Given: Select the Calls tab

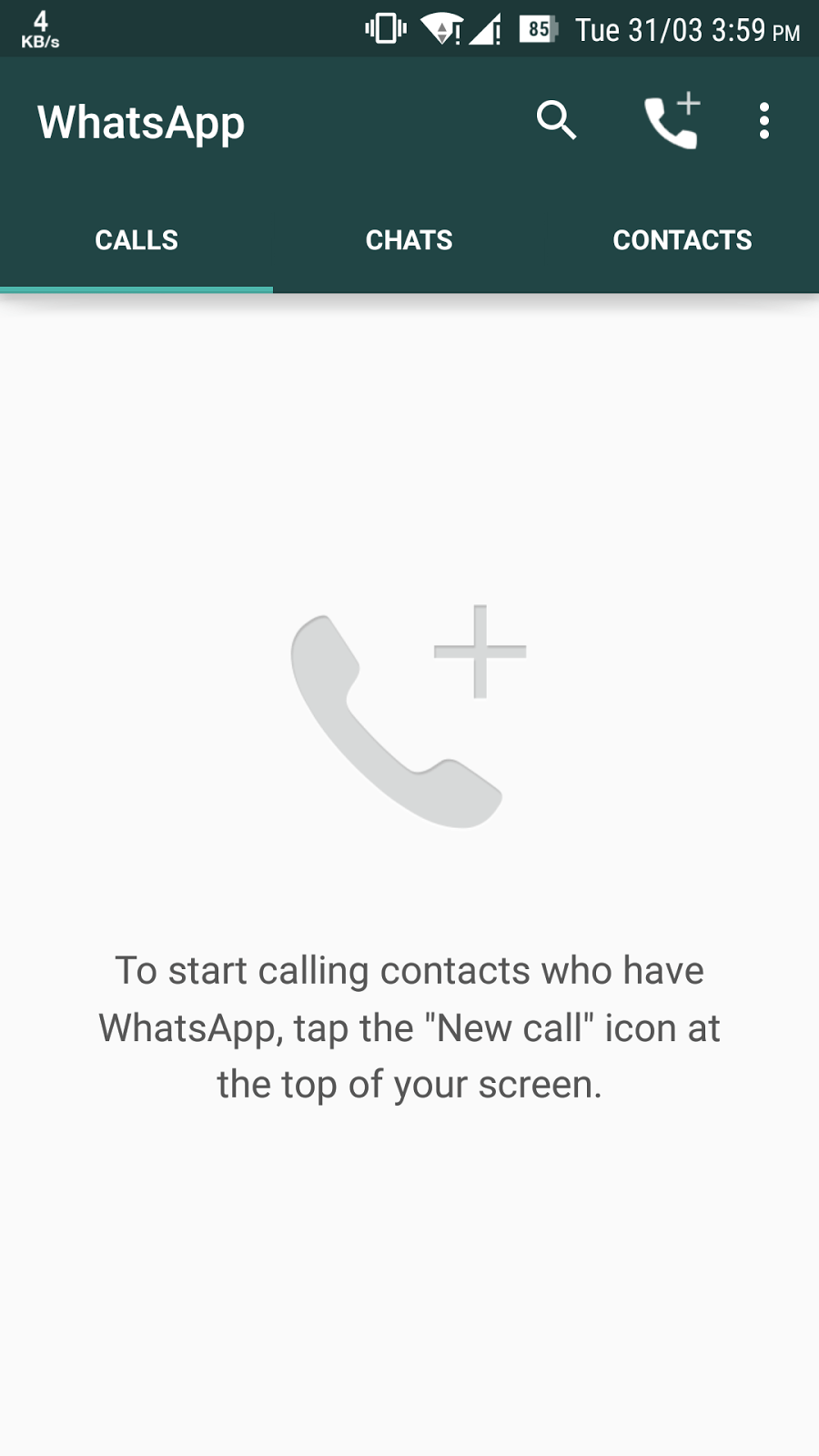Looking at the screenshot, I should [x=136, y=240].
